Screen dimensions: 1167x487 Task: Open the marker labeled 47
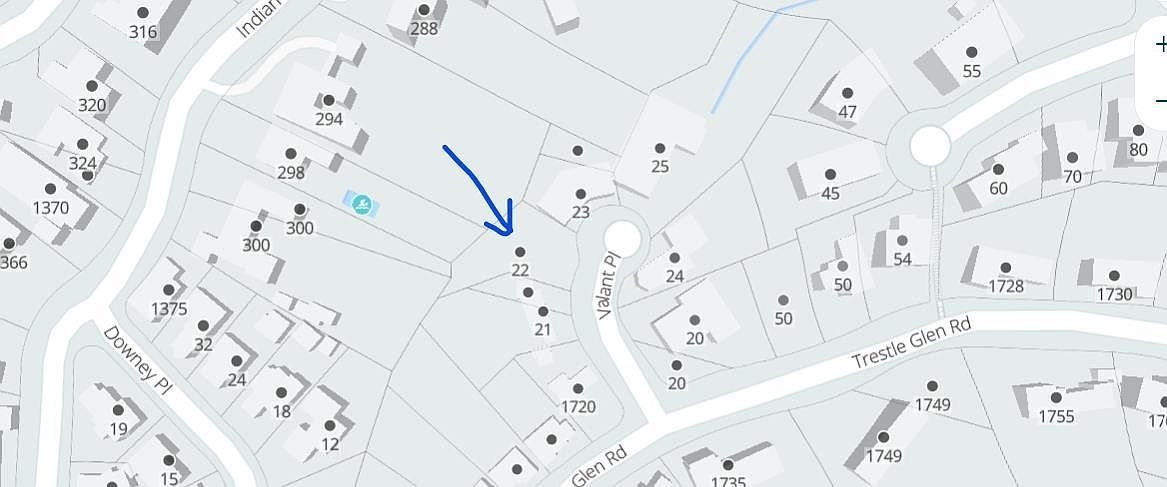pyautogui.click(x=847, y=93)
